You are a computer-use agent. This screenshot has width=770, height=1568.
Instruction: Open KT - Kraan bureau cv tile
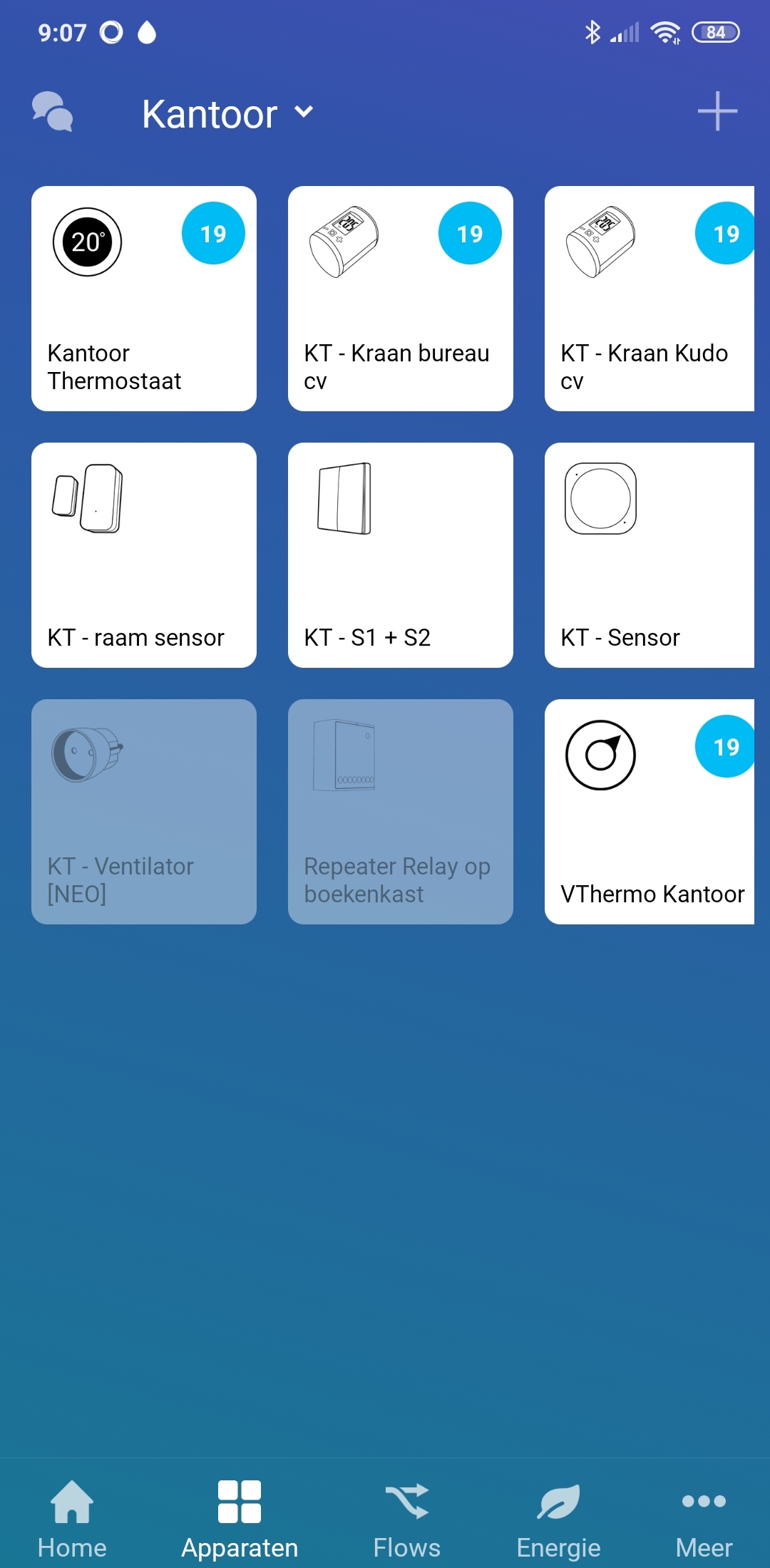click(x=401, y=299)
